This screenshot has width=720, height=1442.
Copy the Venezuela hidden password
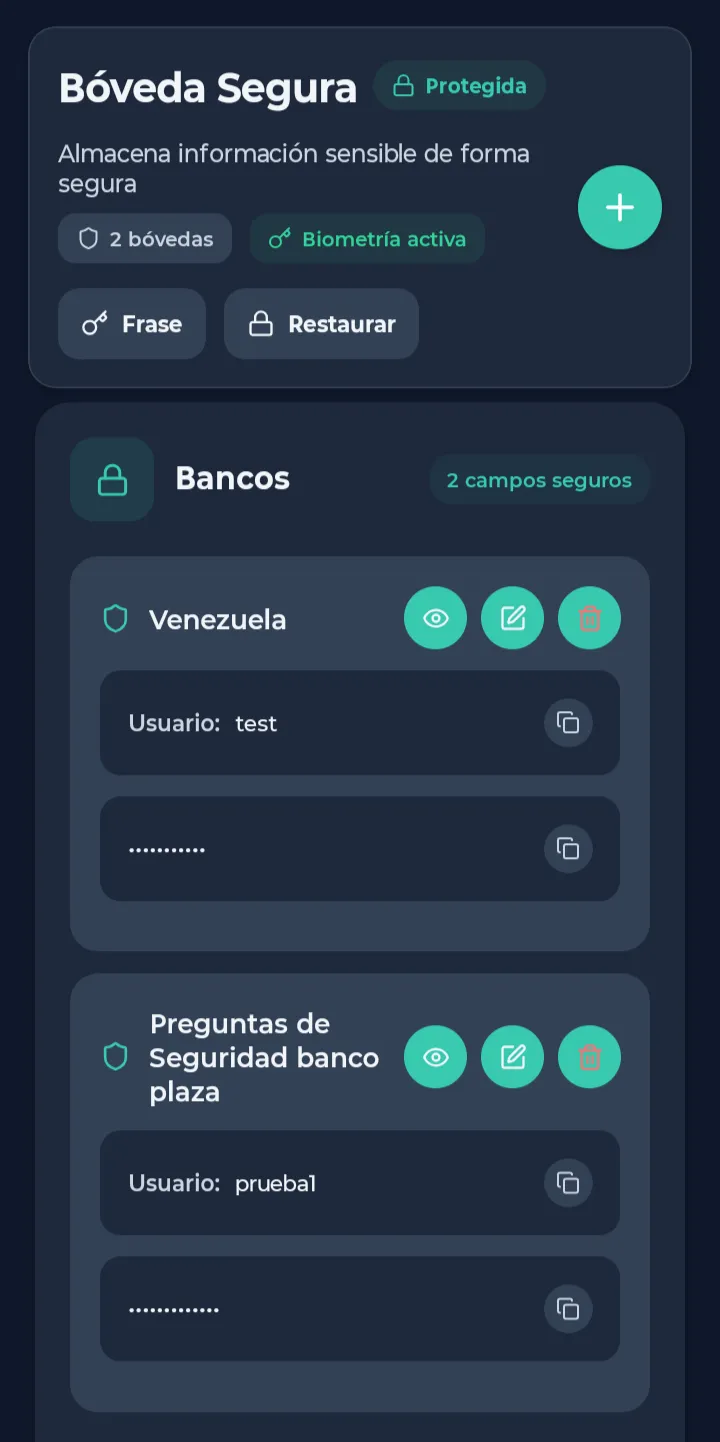coord(568,848)
